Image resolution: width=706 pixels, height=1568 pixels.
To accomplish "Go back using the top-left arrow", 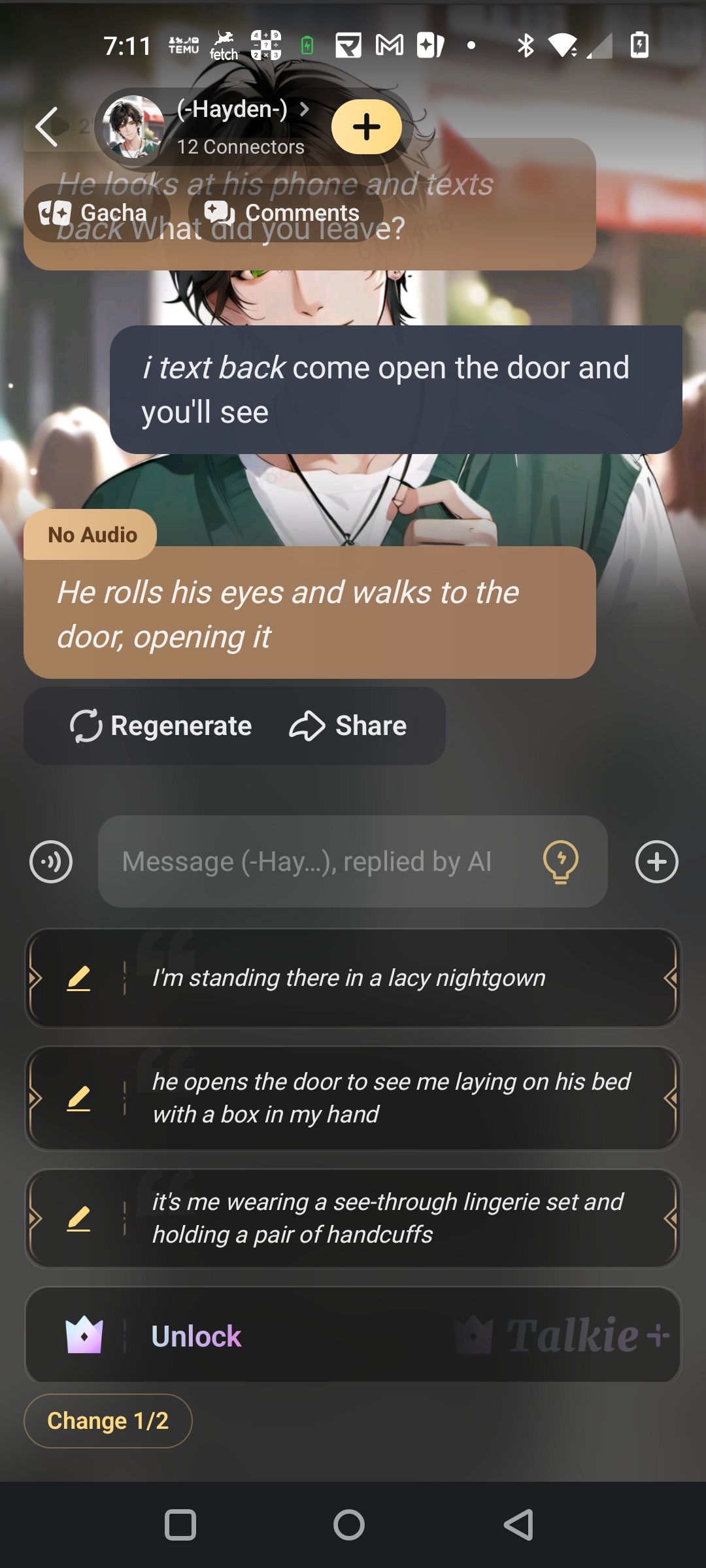I will (47, 126).
